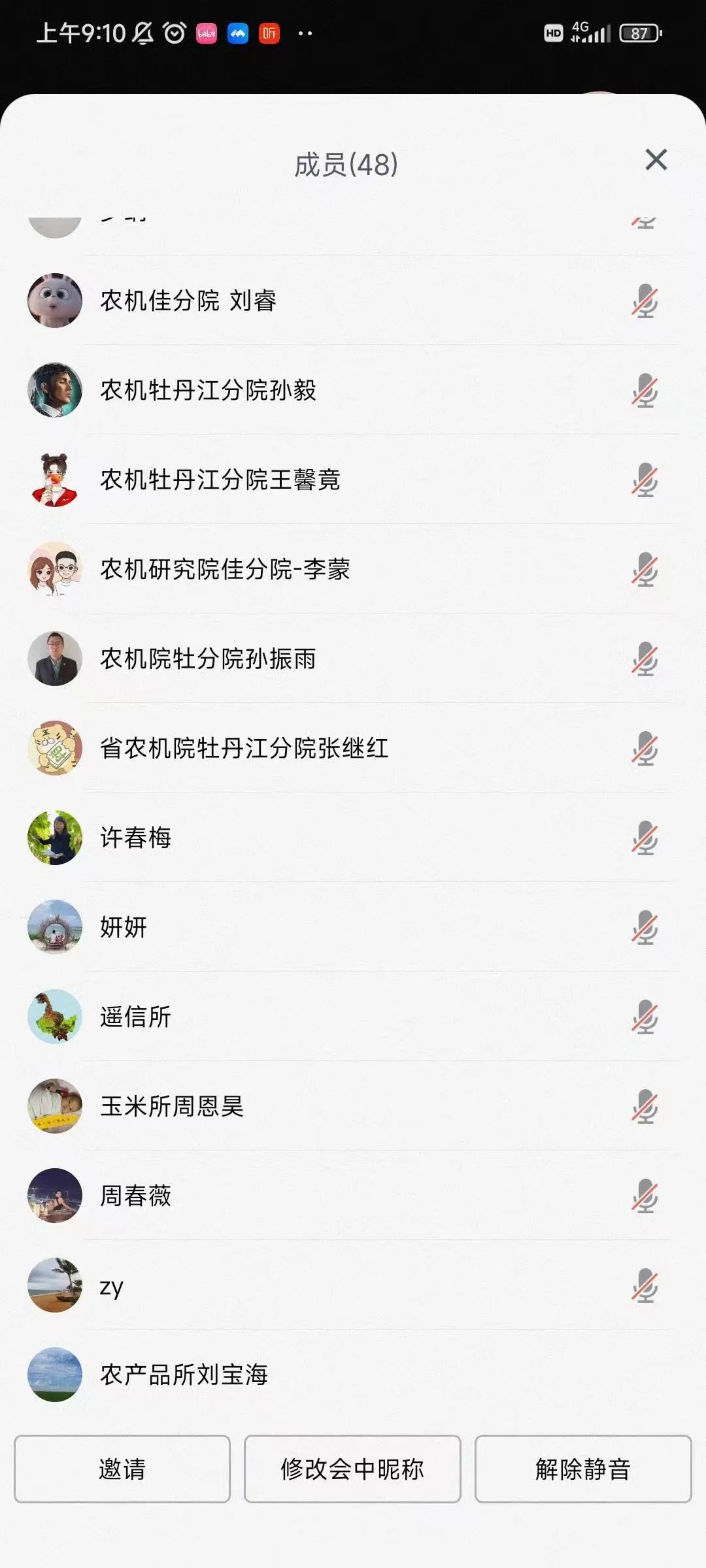Toggle the mic for 省农机院牡丹江分院张继红
This screenshot has height=1568, width=706.
645,749
